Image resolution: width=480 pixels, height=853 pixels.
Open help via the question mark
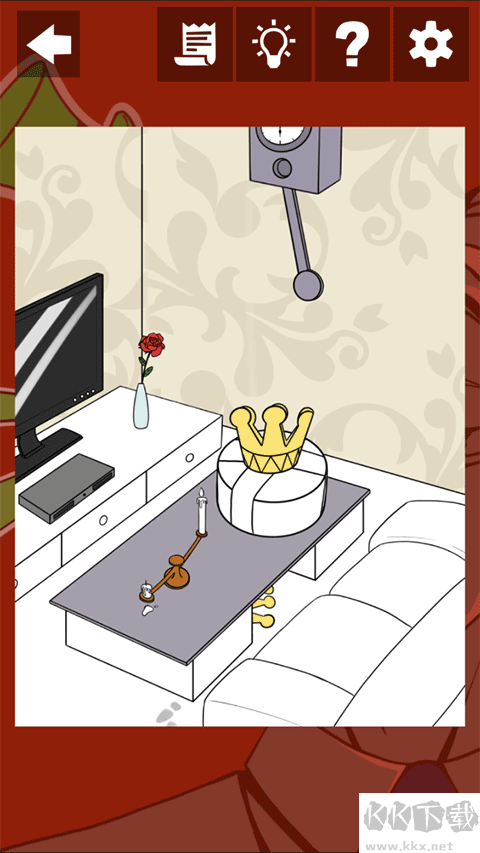(x=352, y=45)
